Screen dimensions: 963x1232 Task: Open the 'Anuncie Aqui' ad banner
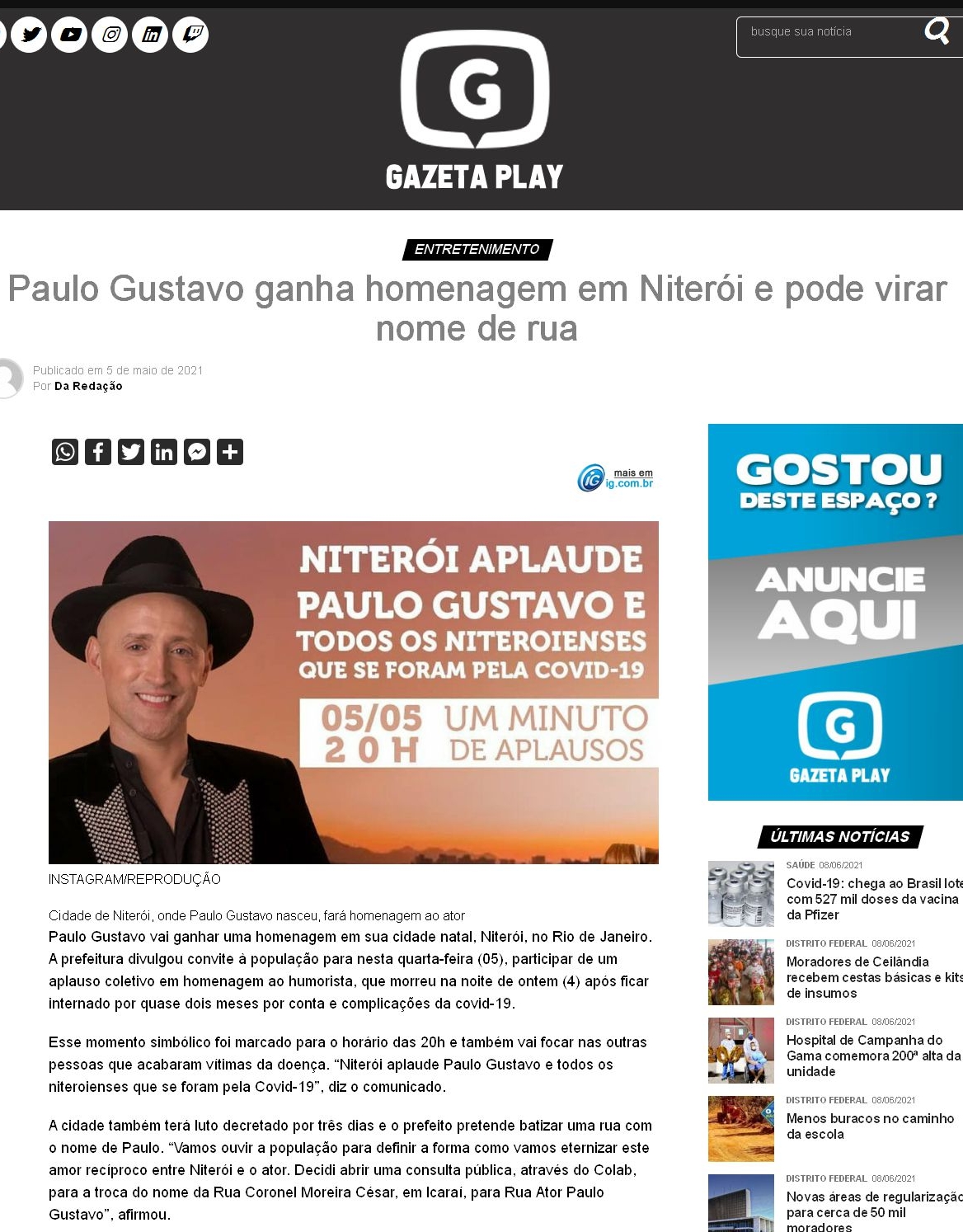[835, 612]
